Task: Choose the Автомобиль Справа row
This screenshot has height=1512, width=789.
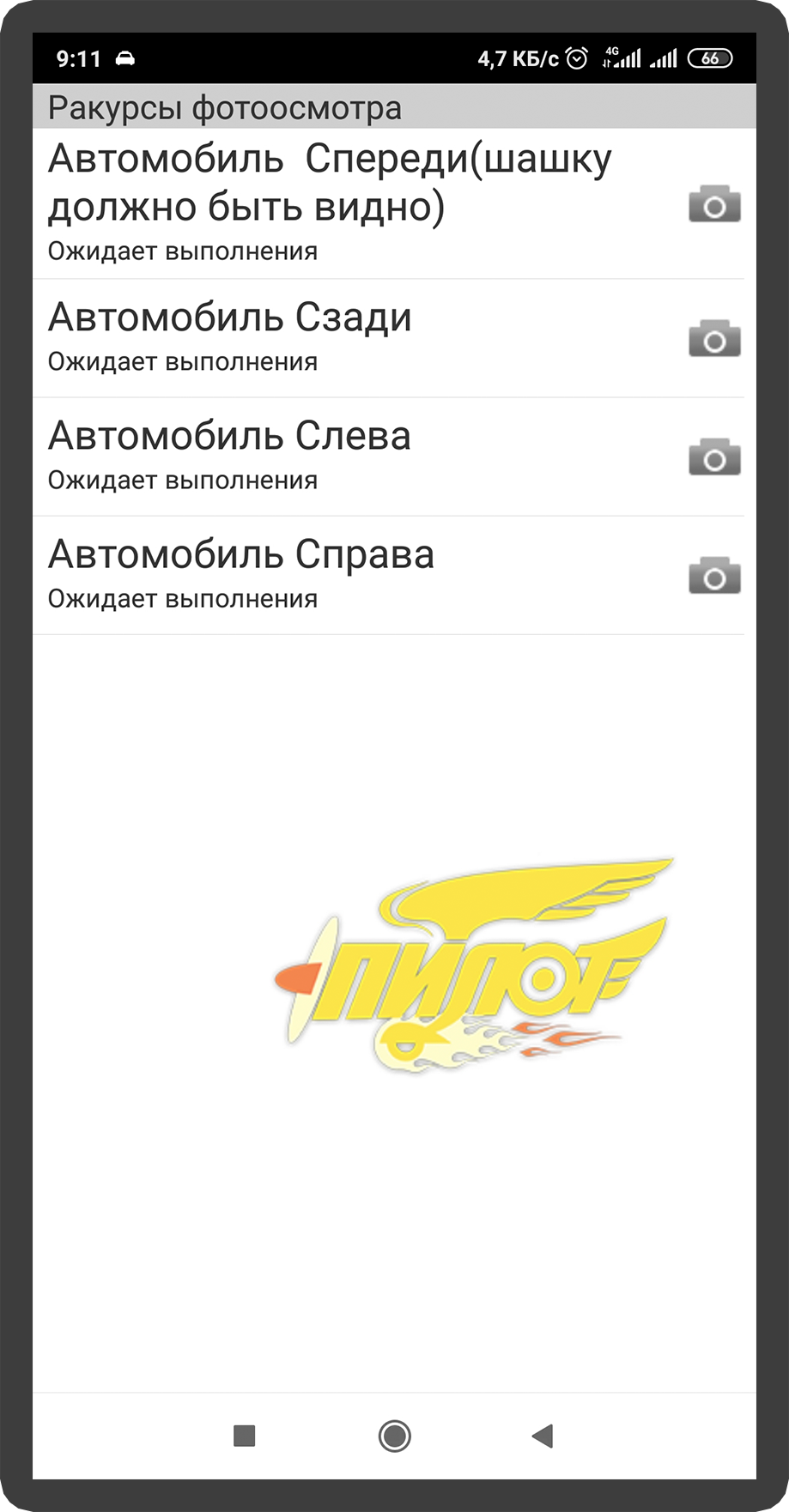Action: point(343,575)
